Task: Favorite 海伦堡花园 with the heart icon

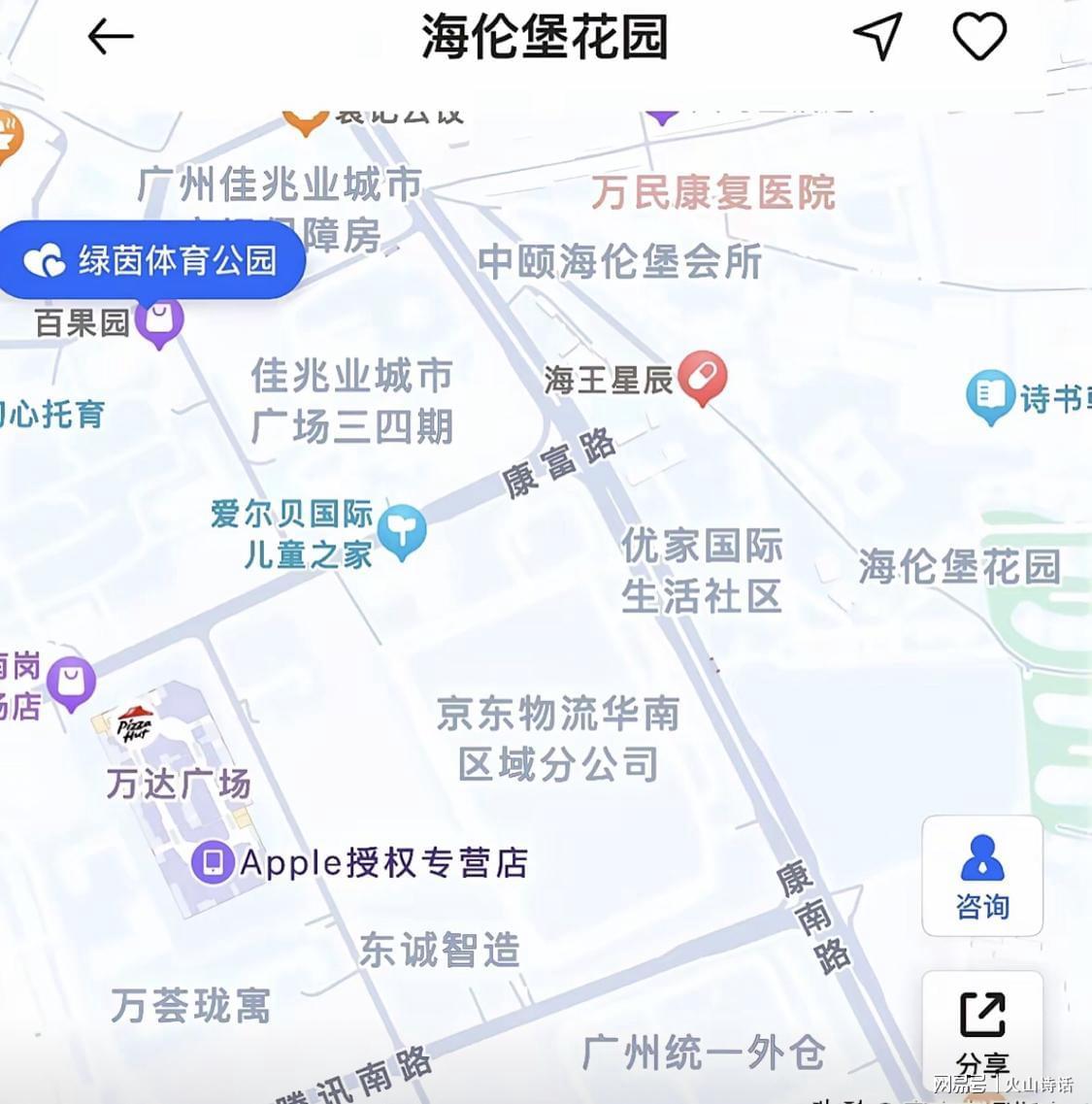Action: 978,37
